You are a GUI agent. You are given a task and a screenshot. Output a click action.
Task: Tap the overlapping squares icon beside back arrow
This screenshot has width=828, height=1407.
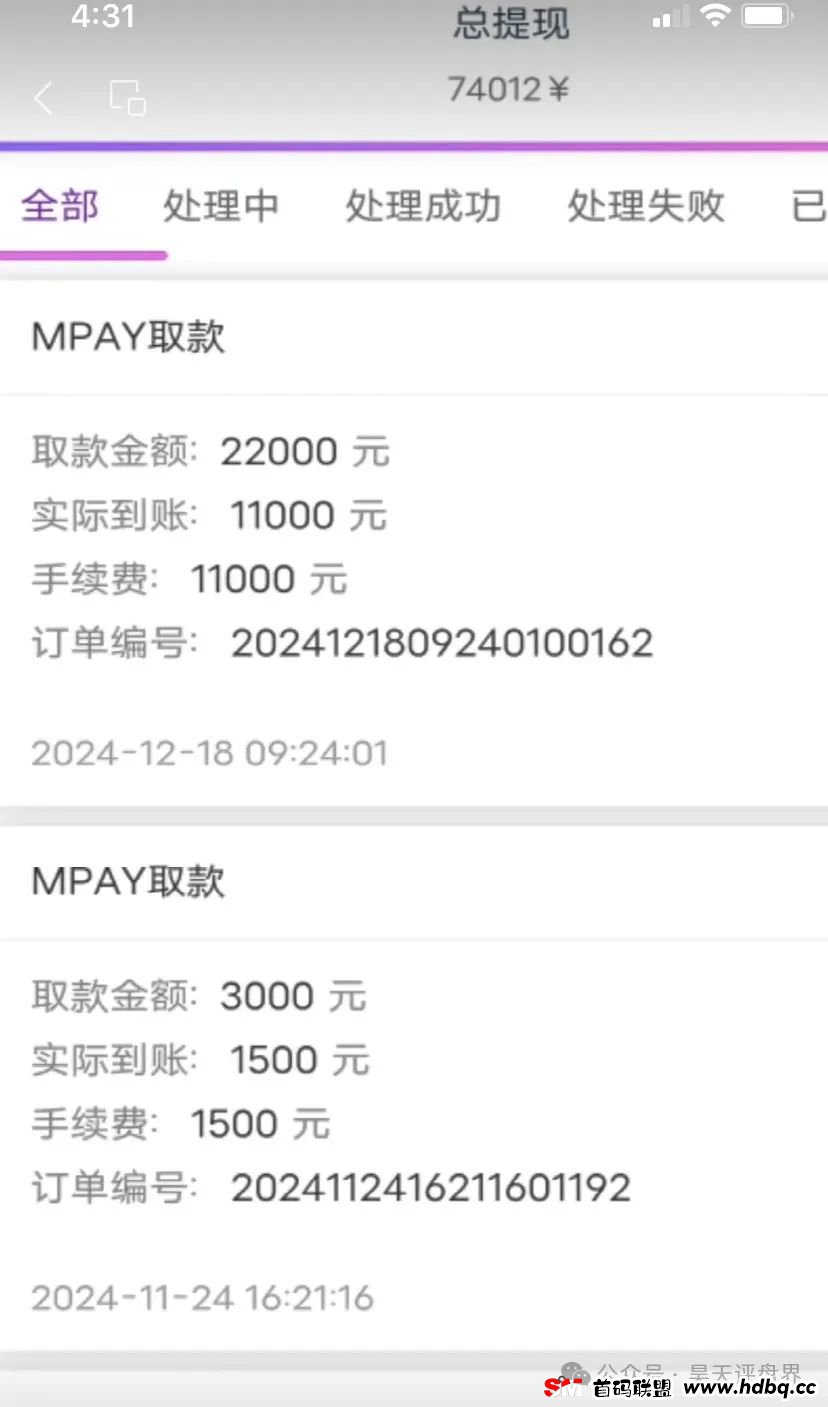pyautogui.click(x=128, y=98)
